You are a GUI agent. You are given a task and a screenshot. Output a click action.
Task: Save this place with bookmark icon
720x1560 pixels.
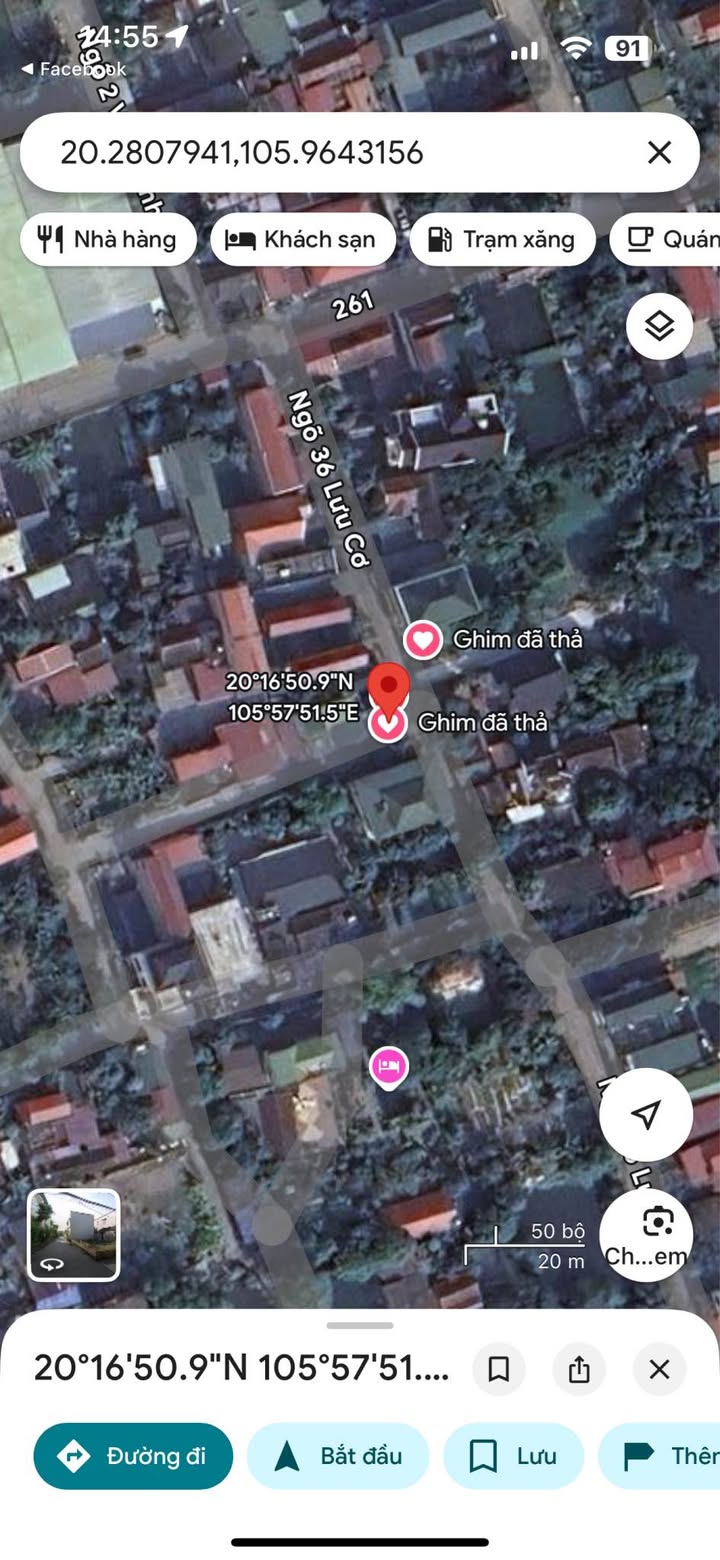(x=498, y=1369)
